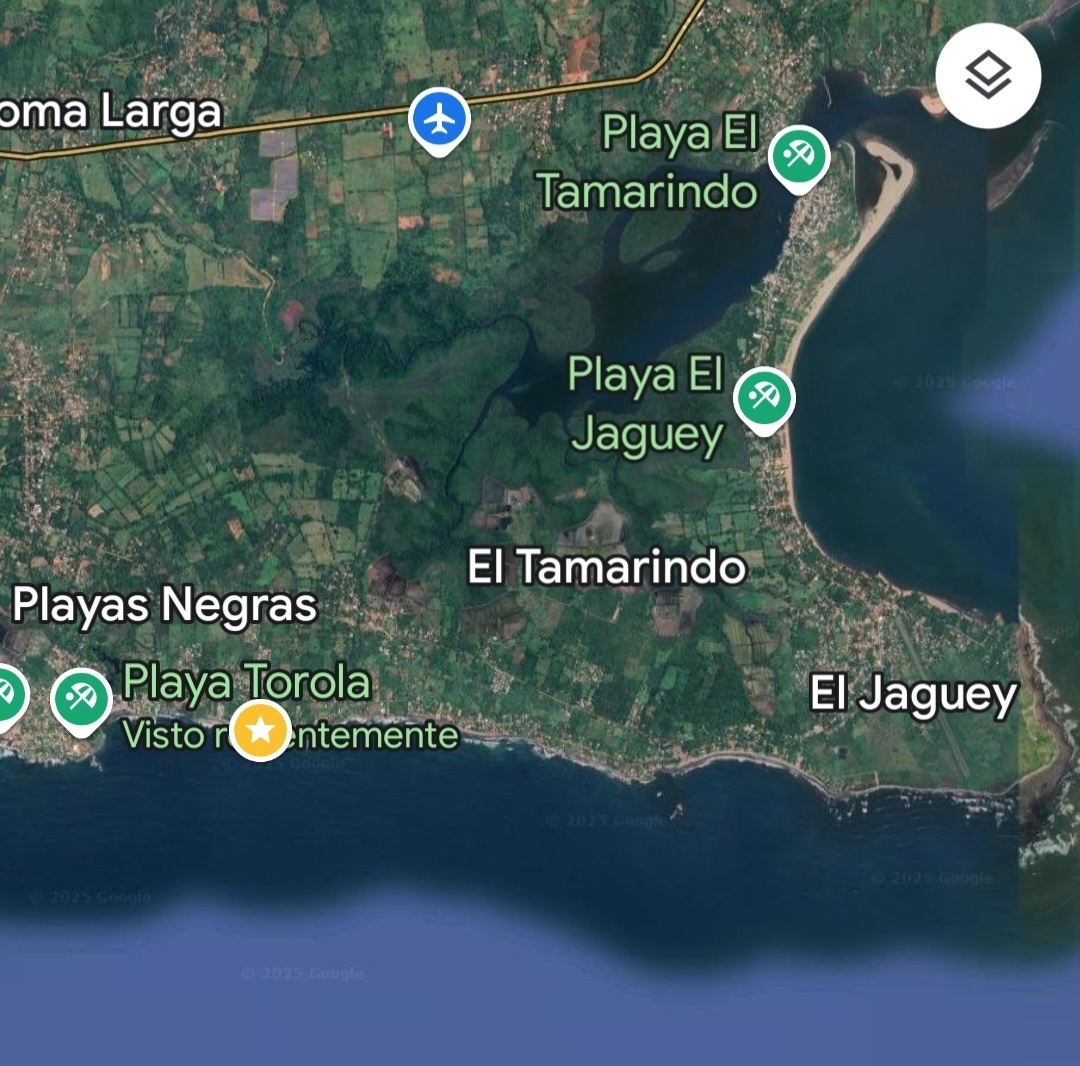The width and height of the screenshot is (1080, 1066).
Task: Select the Playa El Tamarindo beach marker
Action: coord(799,157)
